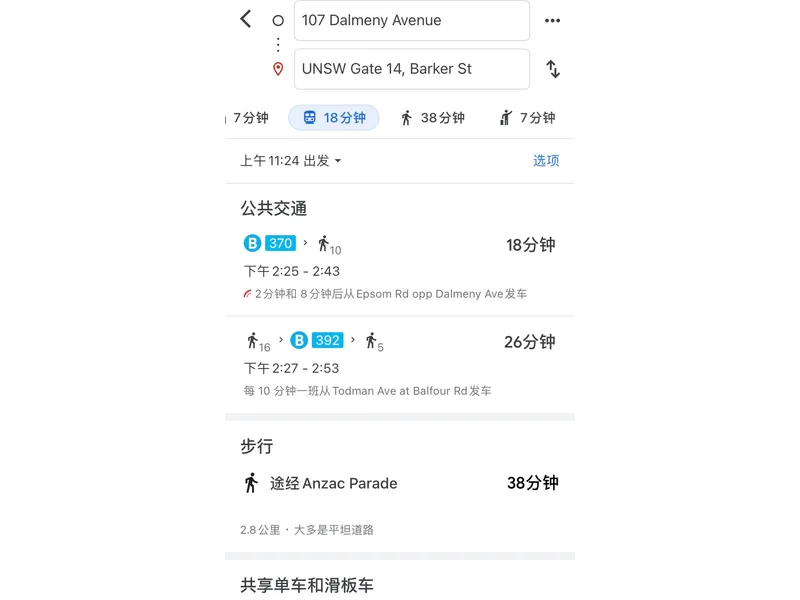Edit the destination UNSW Gate 14 field
This screenshot has height=600, width=800.
click(411, 69)
